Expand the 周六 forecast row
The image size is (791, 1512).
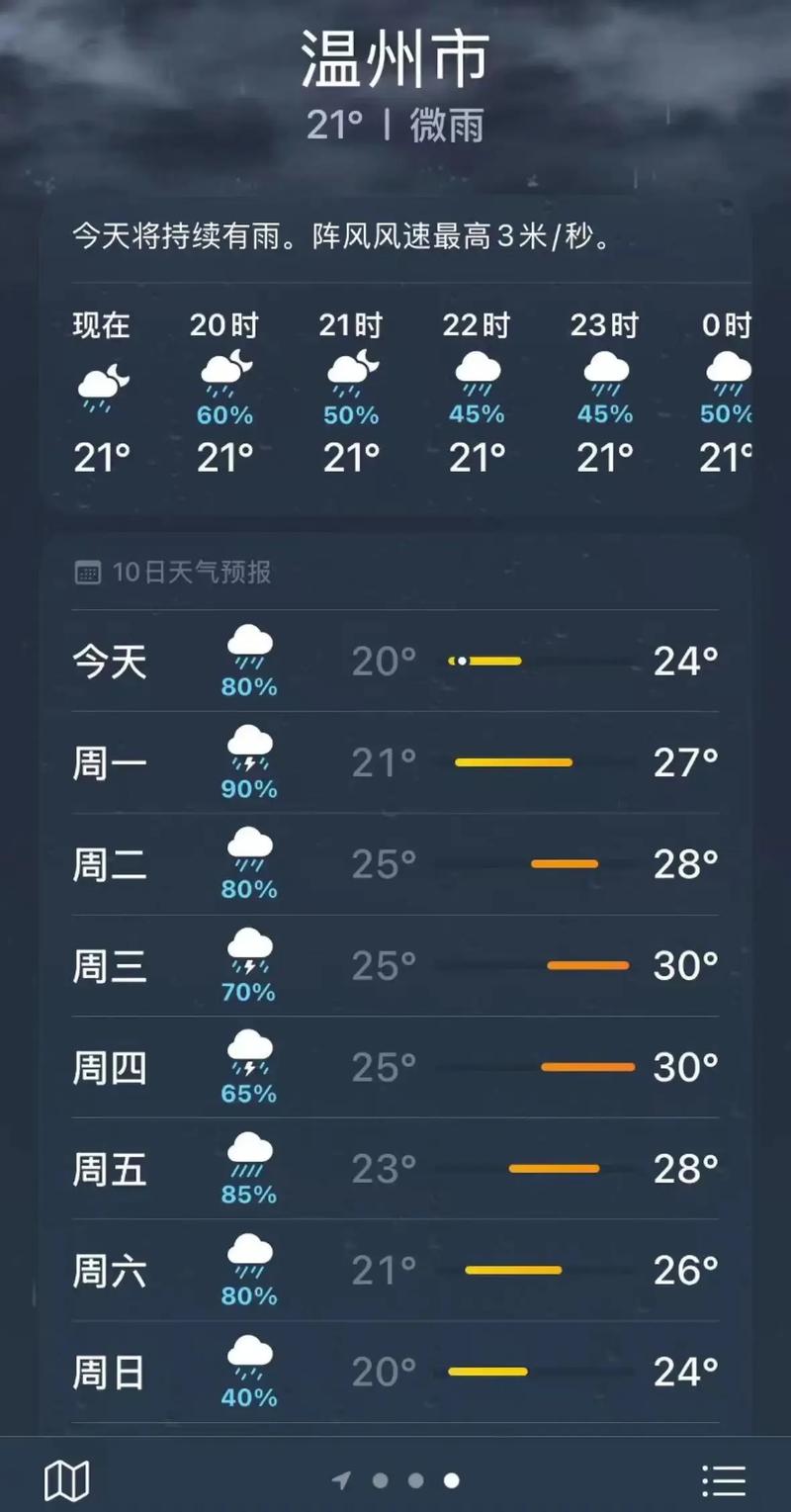point(395,1272)
